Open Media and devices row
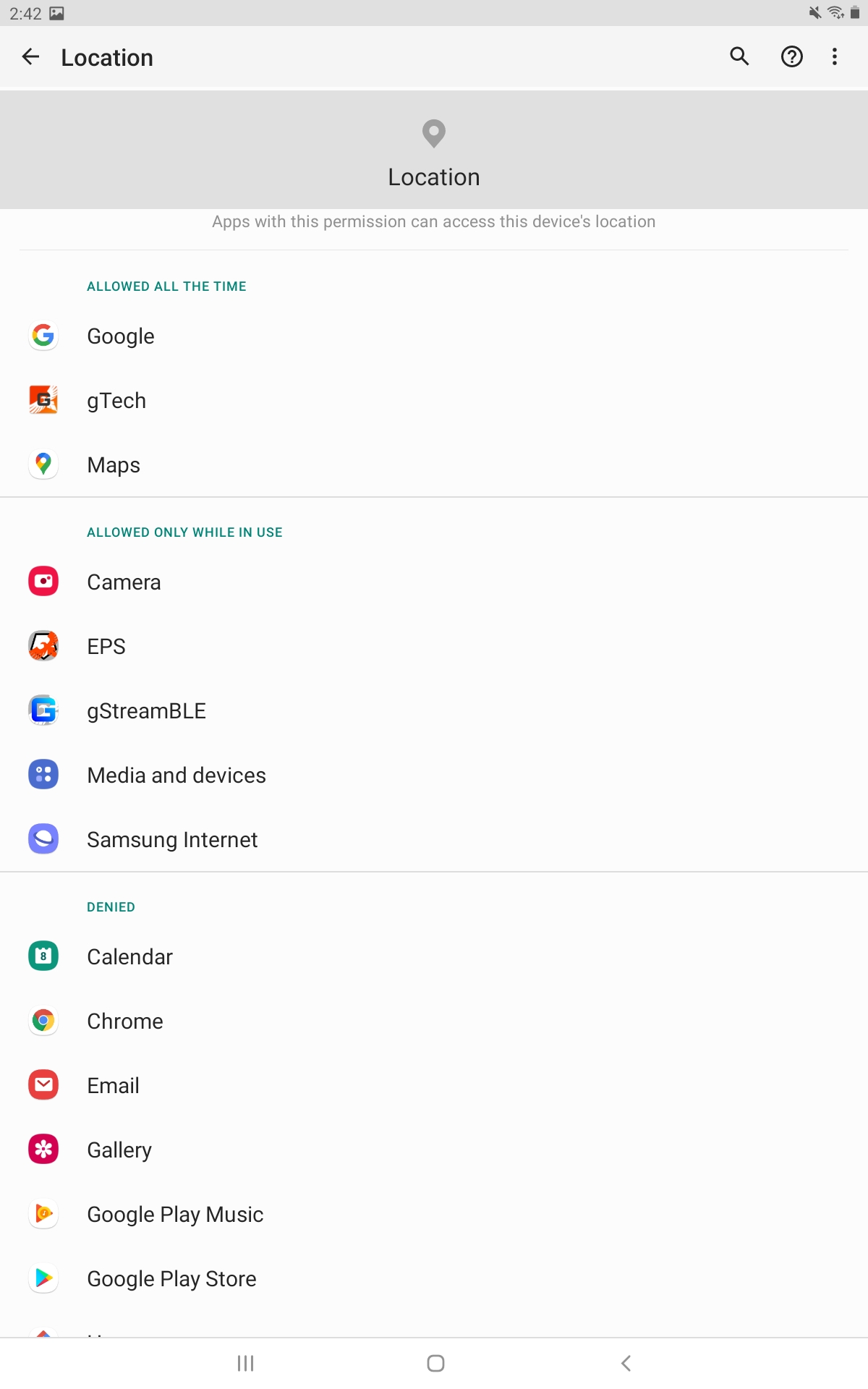Image resolution: width=868 pixels, height=1389 pixels. [x=434, y=775]
